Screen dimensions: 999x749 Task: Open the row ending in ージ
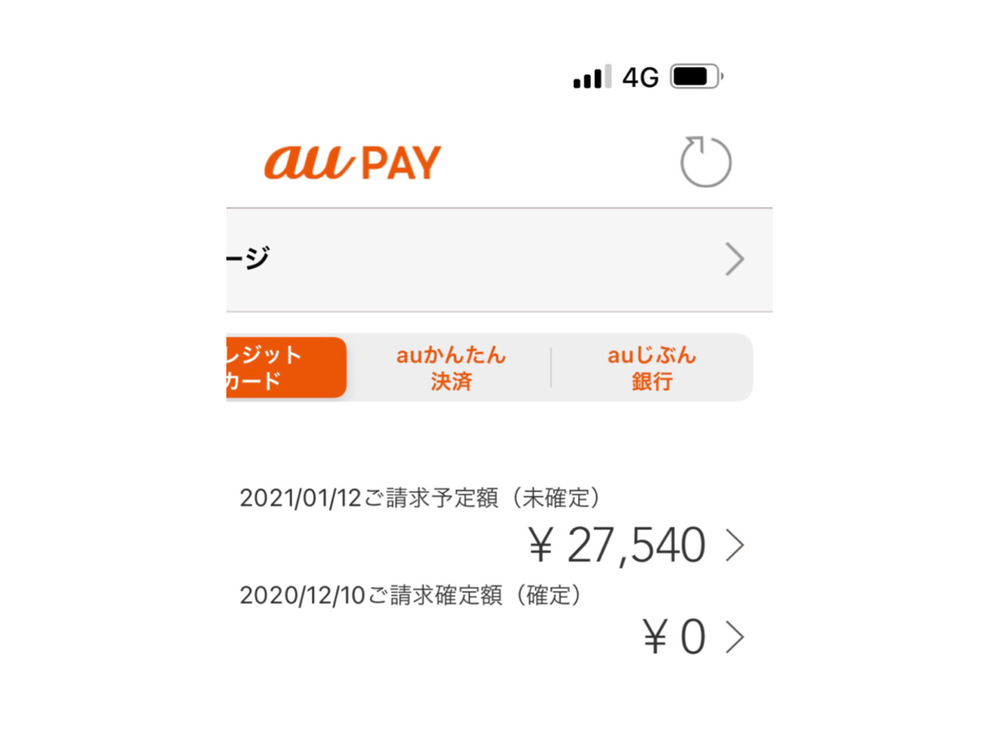[500, 260]
